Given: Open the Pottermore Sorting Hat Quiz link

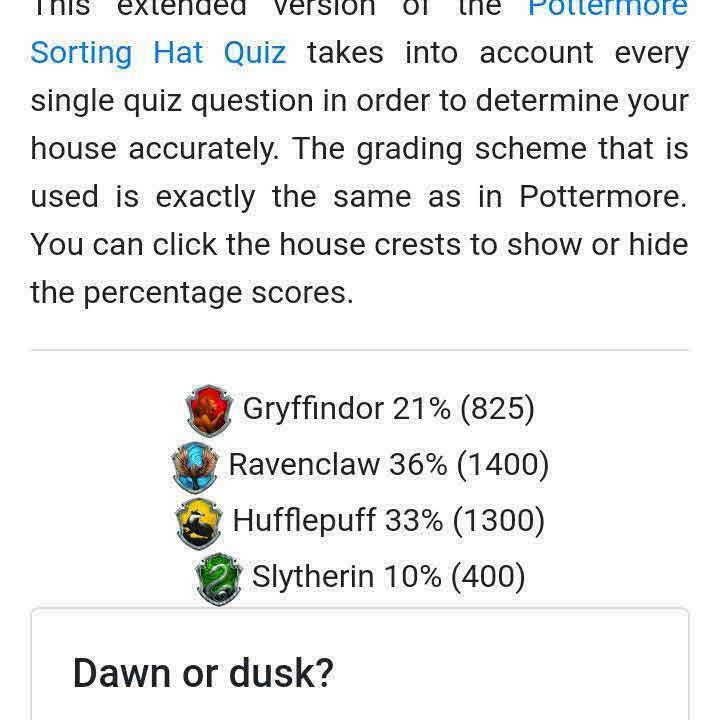Looking at the screenshot, I should (x=158, y=52).
